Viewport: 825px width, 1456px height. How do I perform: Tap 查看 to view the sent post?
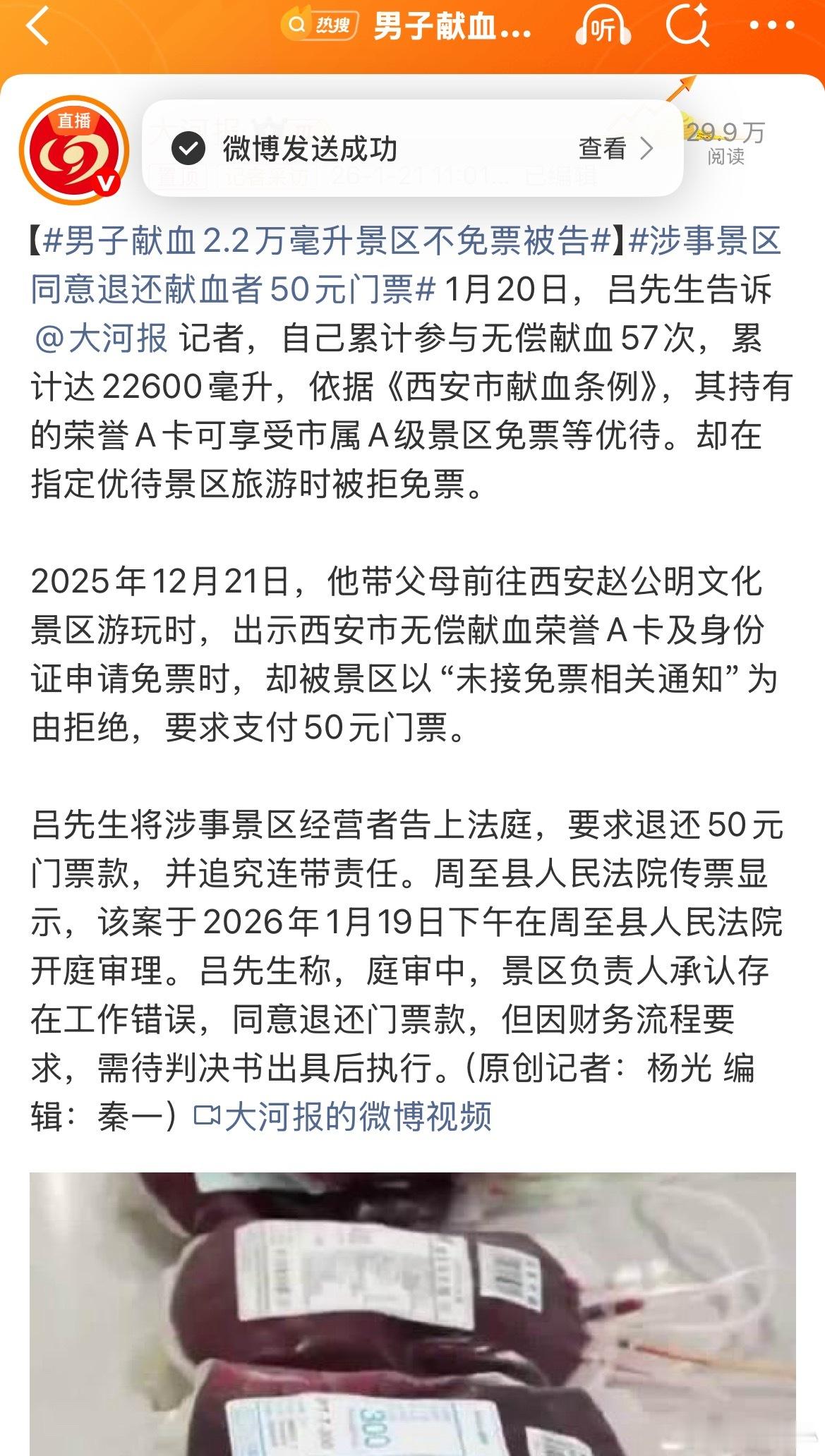pos(602,149)
